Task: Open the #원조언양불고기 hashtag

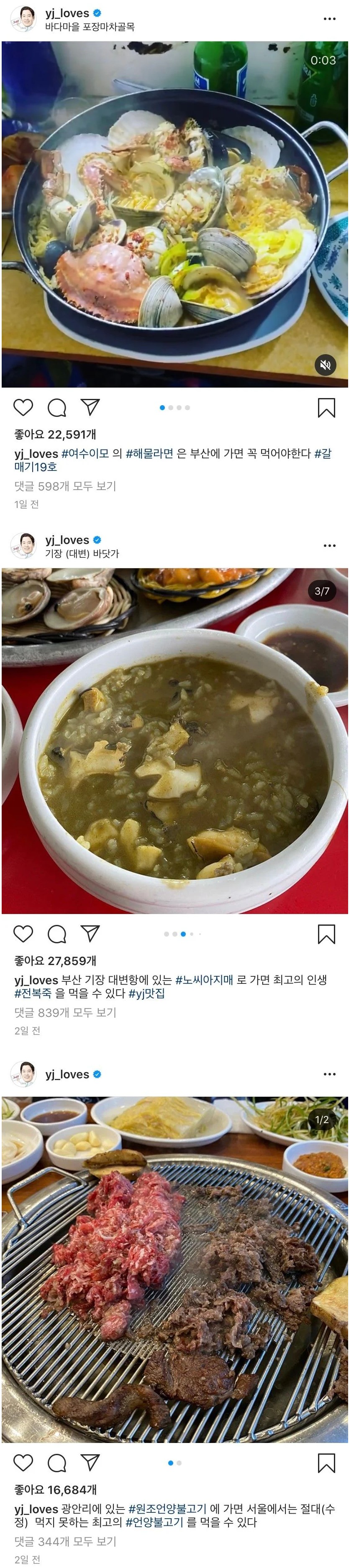Action: point(167,1508)
